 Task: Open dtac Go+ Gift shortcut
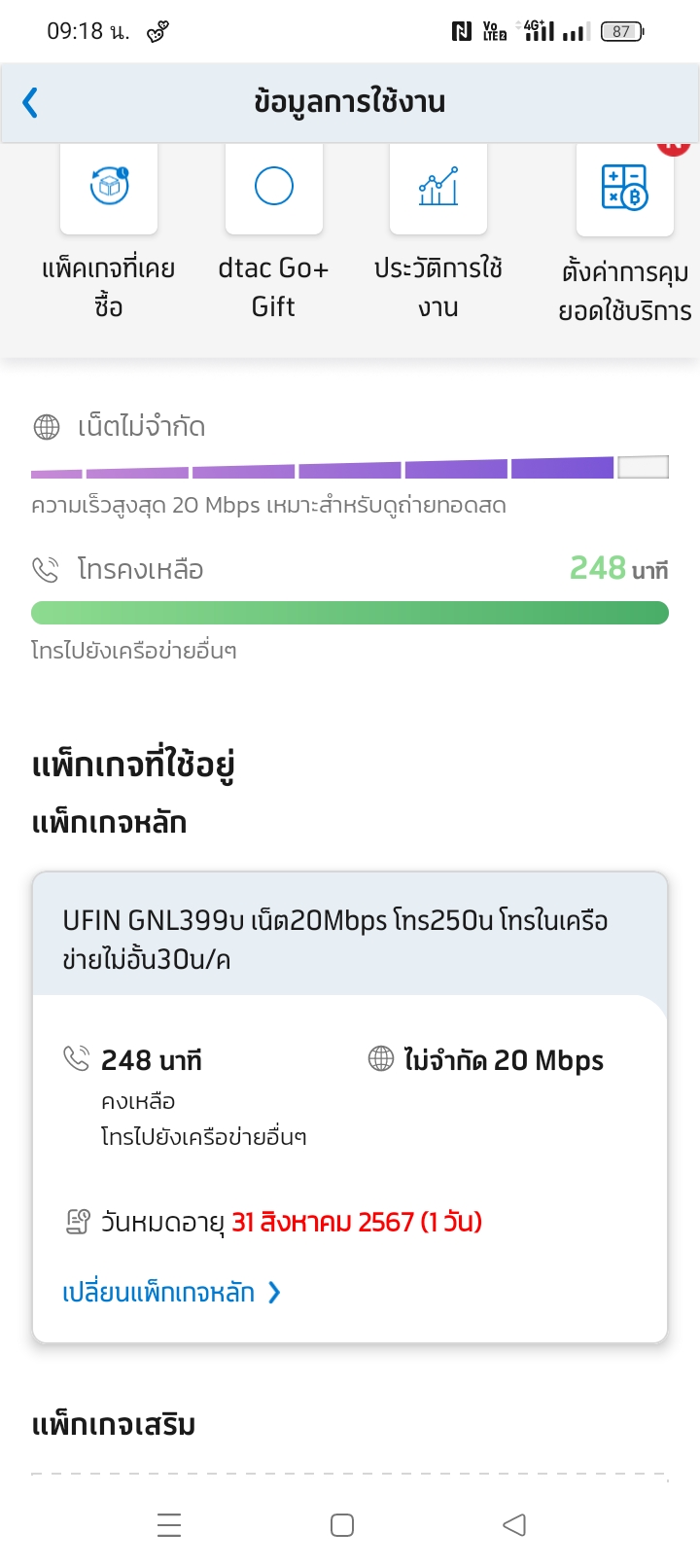click(x=273, y=233)
